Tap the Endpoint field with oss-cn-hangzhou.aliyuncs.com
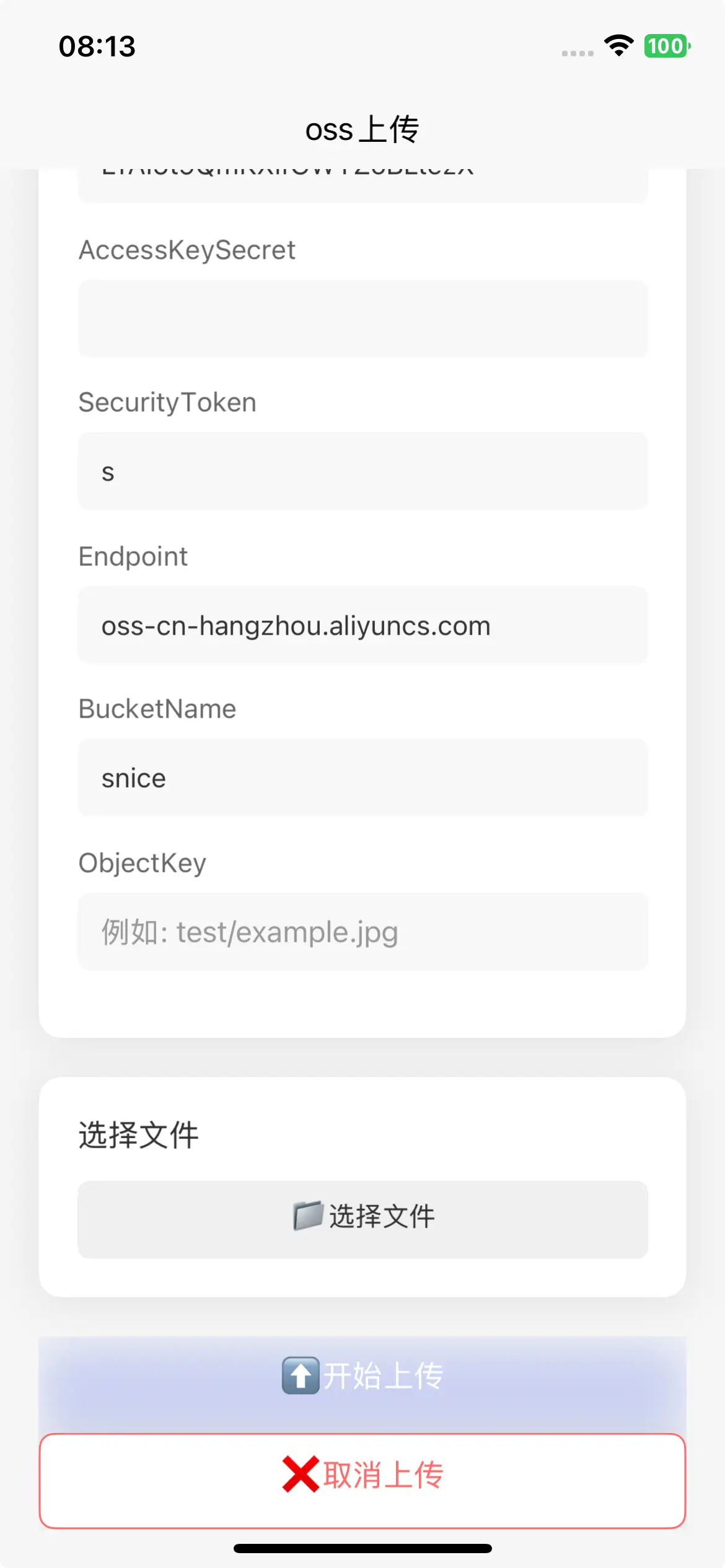 pyautogui.click(x=362, y=625)
